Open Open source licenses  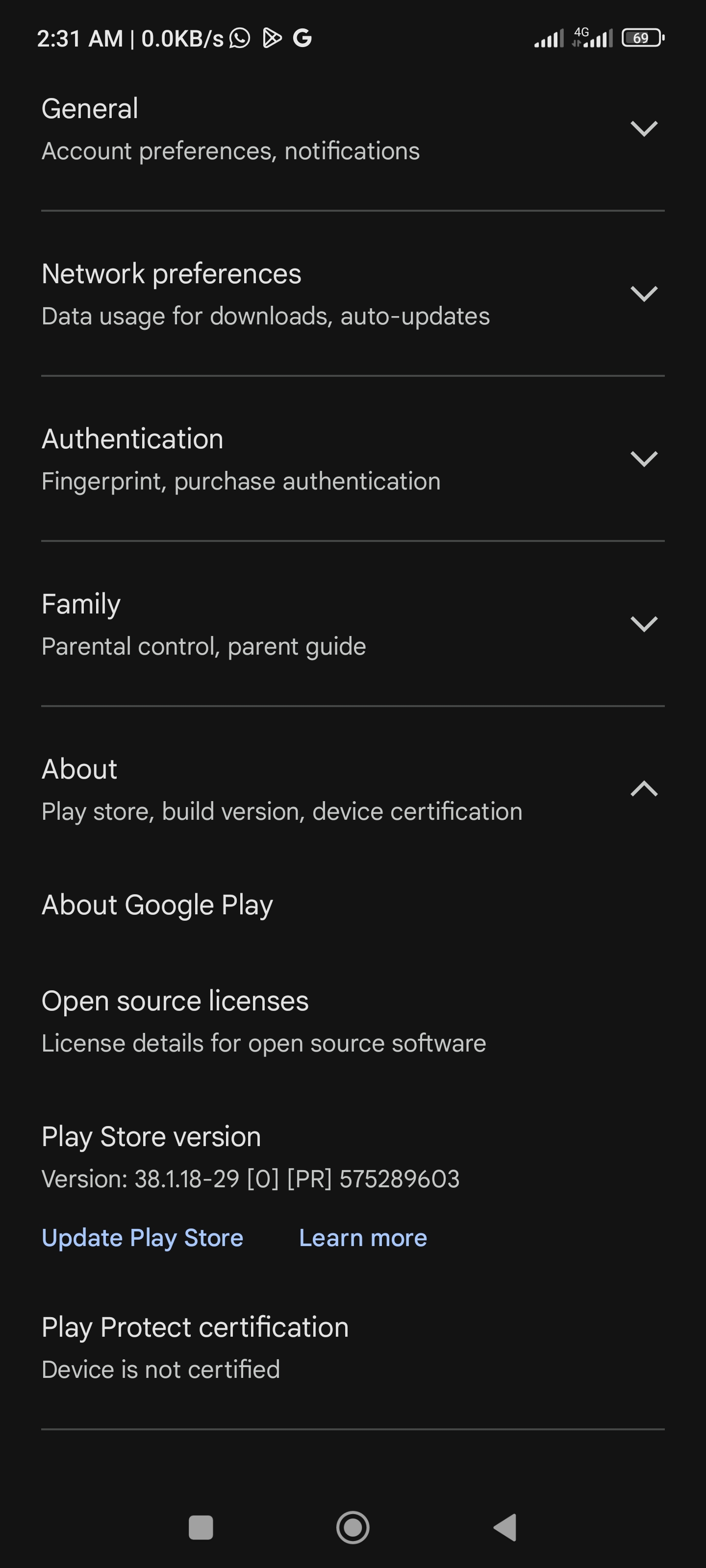click(353, 1021)
